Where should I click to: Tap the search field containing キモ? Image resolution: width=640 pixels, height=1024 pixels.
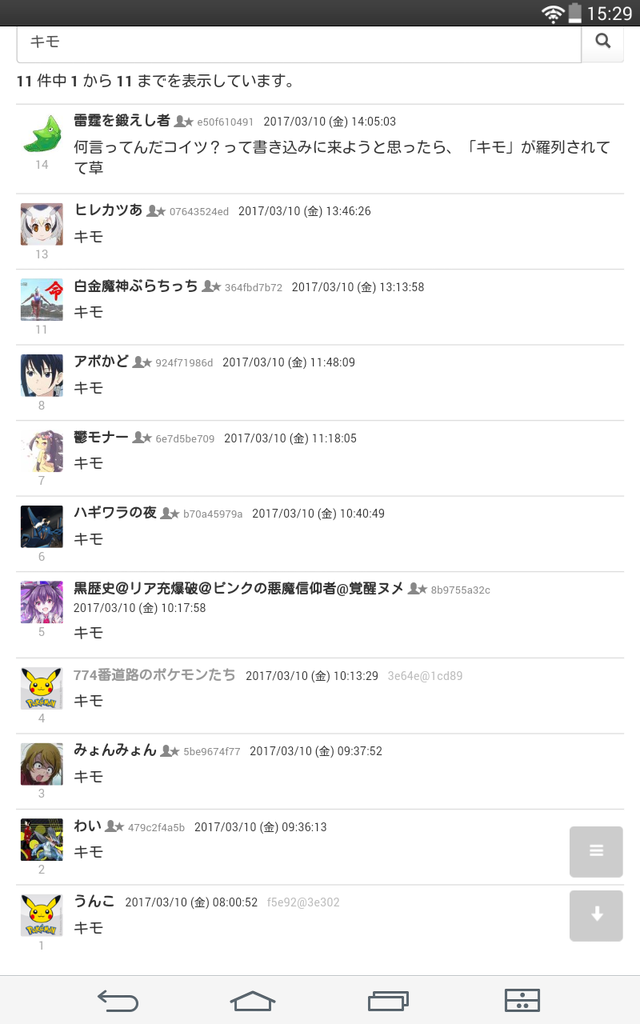coord(298,42)
